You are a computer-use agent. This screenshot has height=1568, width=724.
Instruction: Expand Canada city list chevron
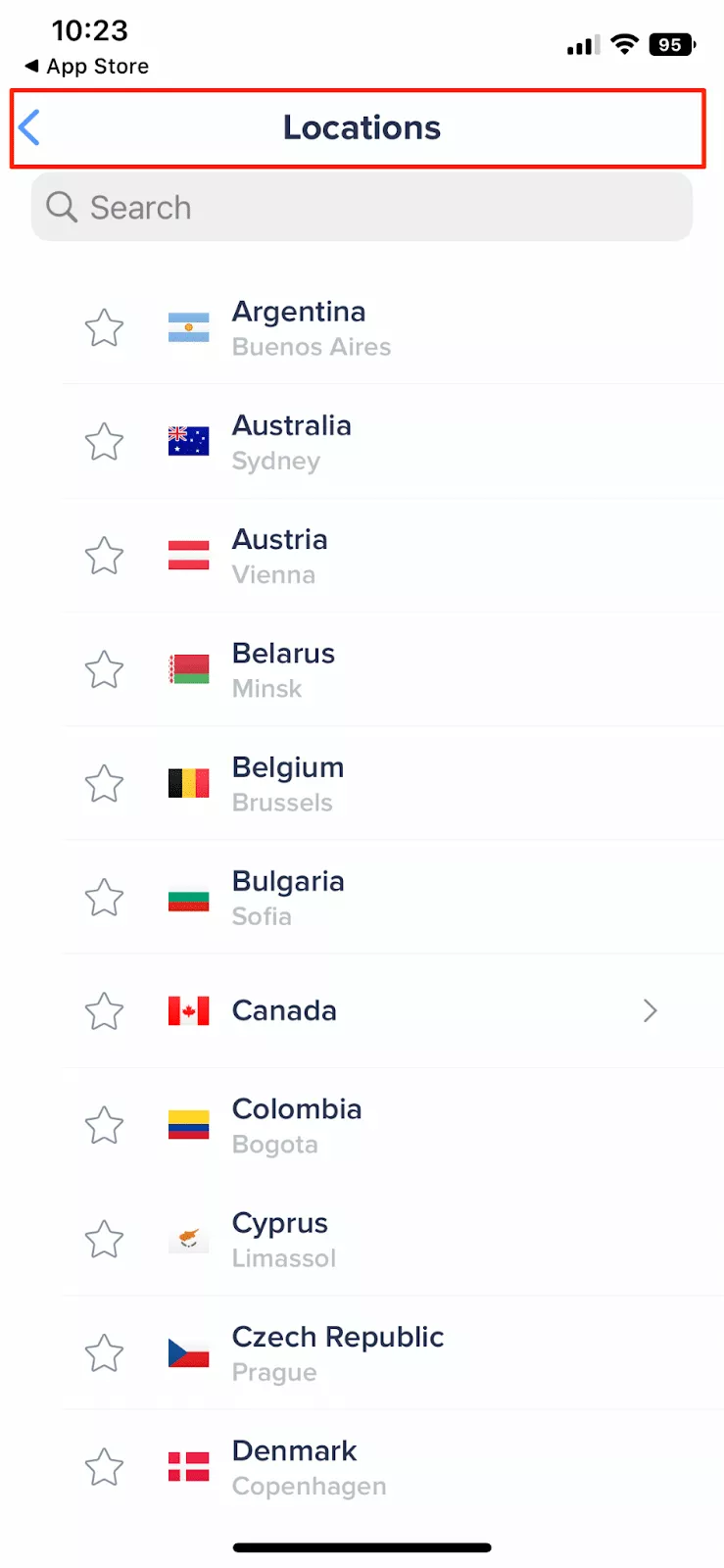[650, 1010]
